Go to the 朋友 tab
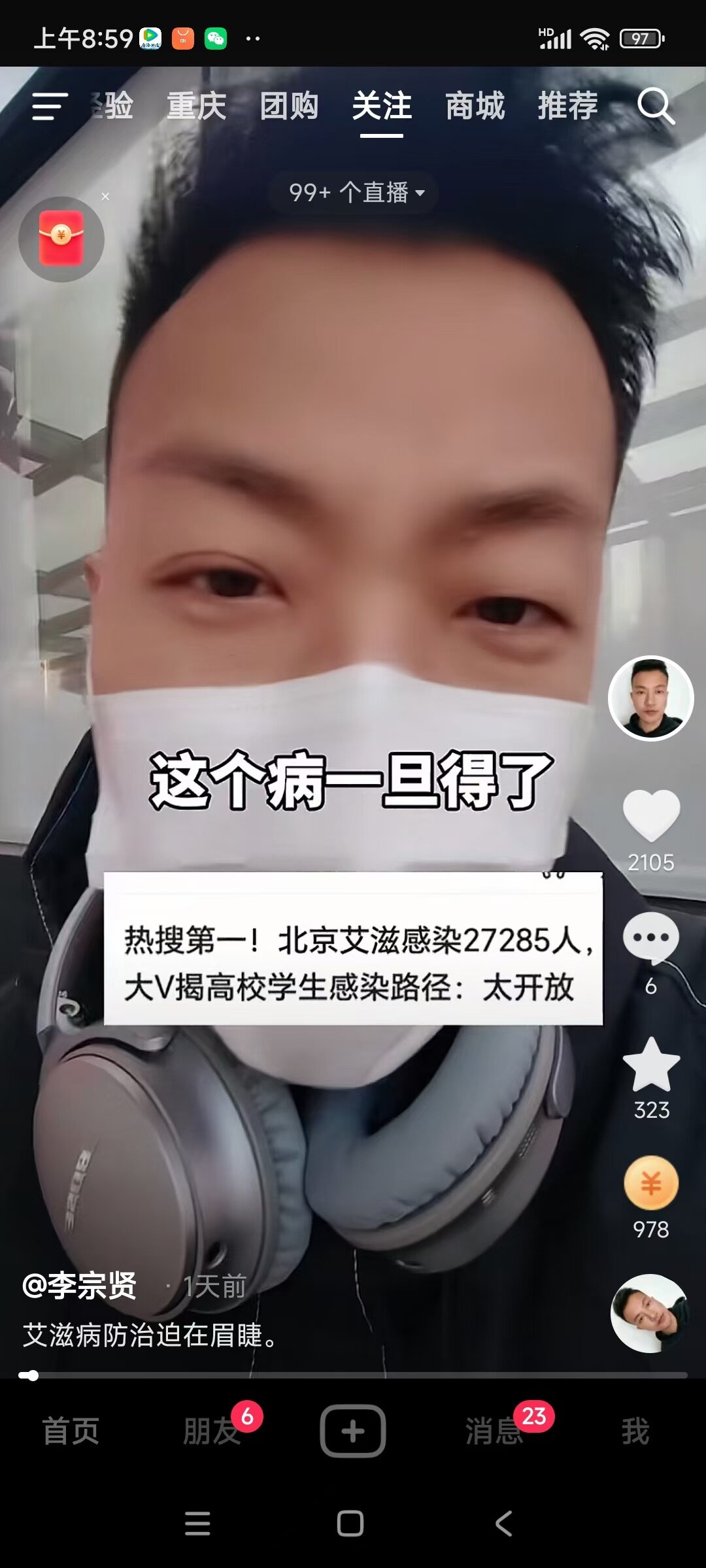 (x=211, y=1431)
